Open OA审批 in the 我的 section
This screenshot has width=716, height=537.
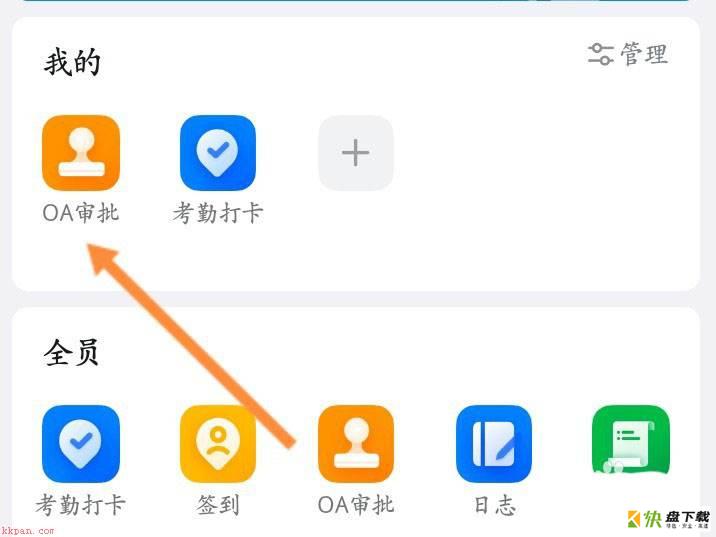click(x=80, y=153)
